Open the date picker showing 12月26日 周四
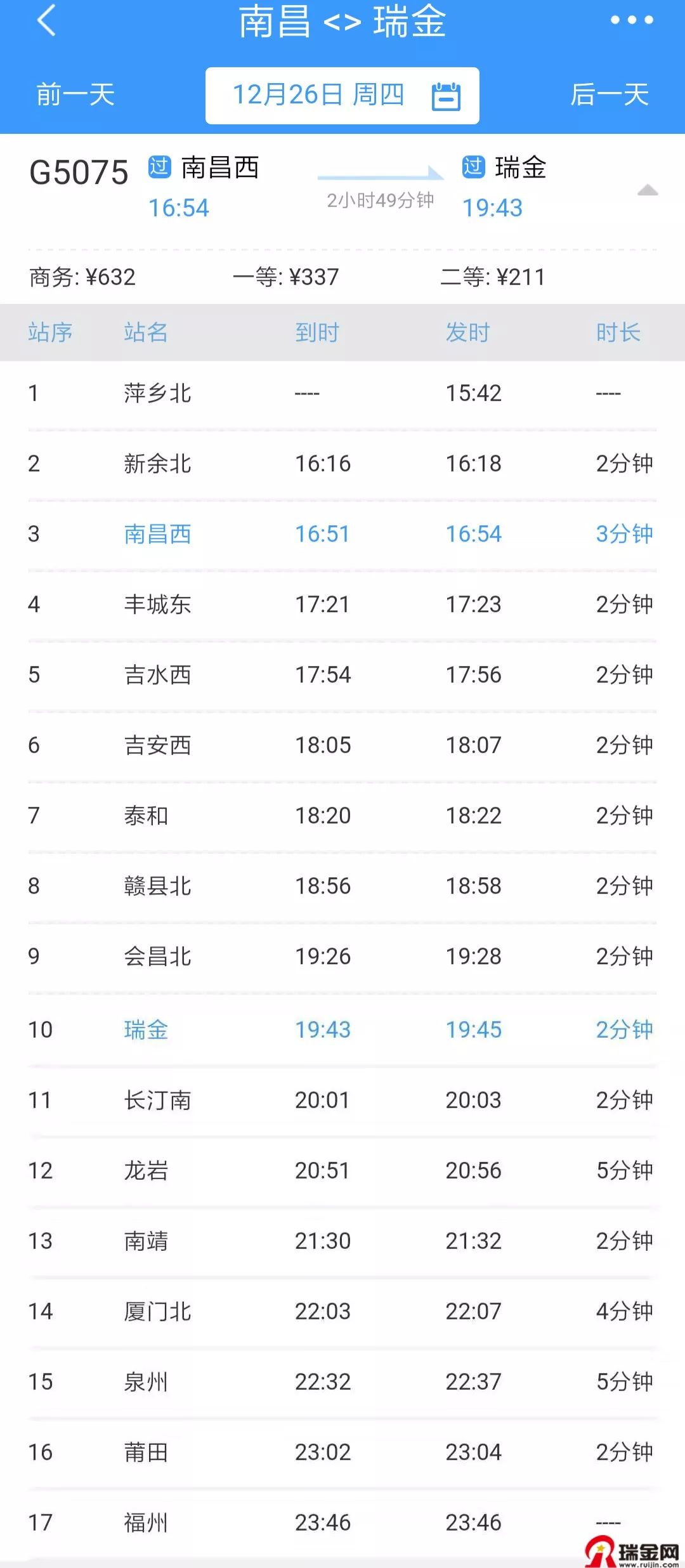 pyautogui.click(x=342, y=96)
